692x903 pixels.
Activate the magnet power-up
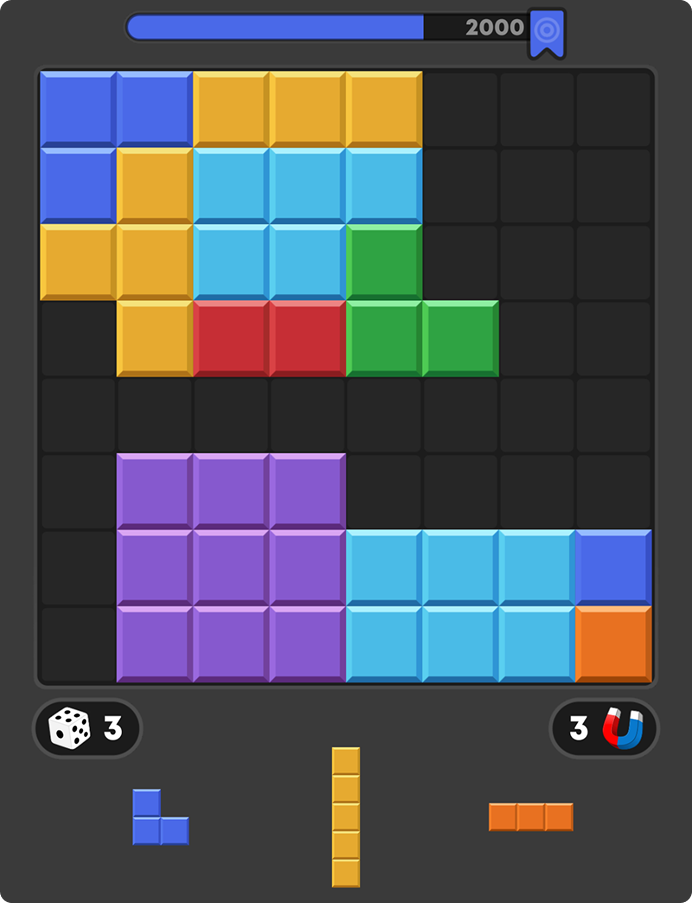click(x=605, y=728)
